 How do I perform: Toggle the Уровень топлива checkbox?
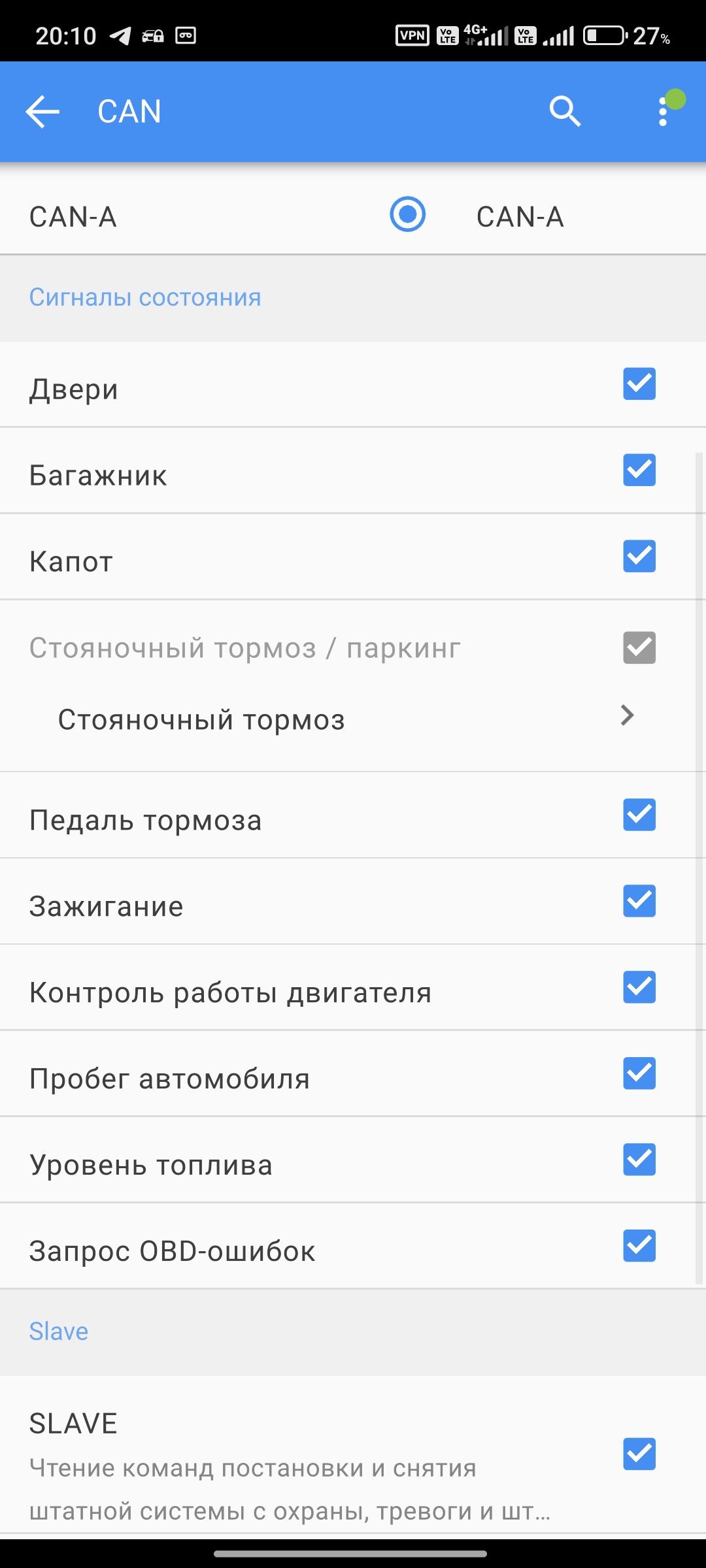coord(639,1160)
